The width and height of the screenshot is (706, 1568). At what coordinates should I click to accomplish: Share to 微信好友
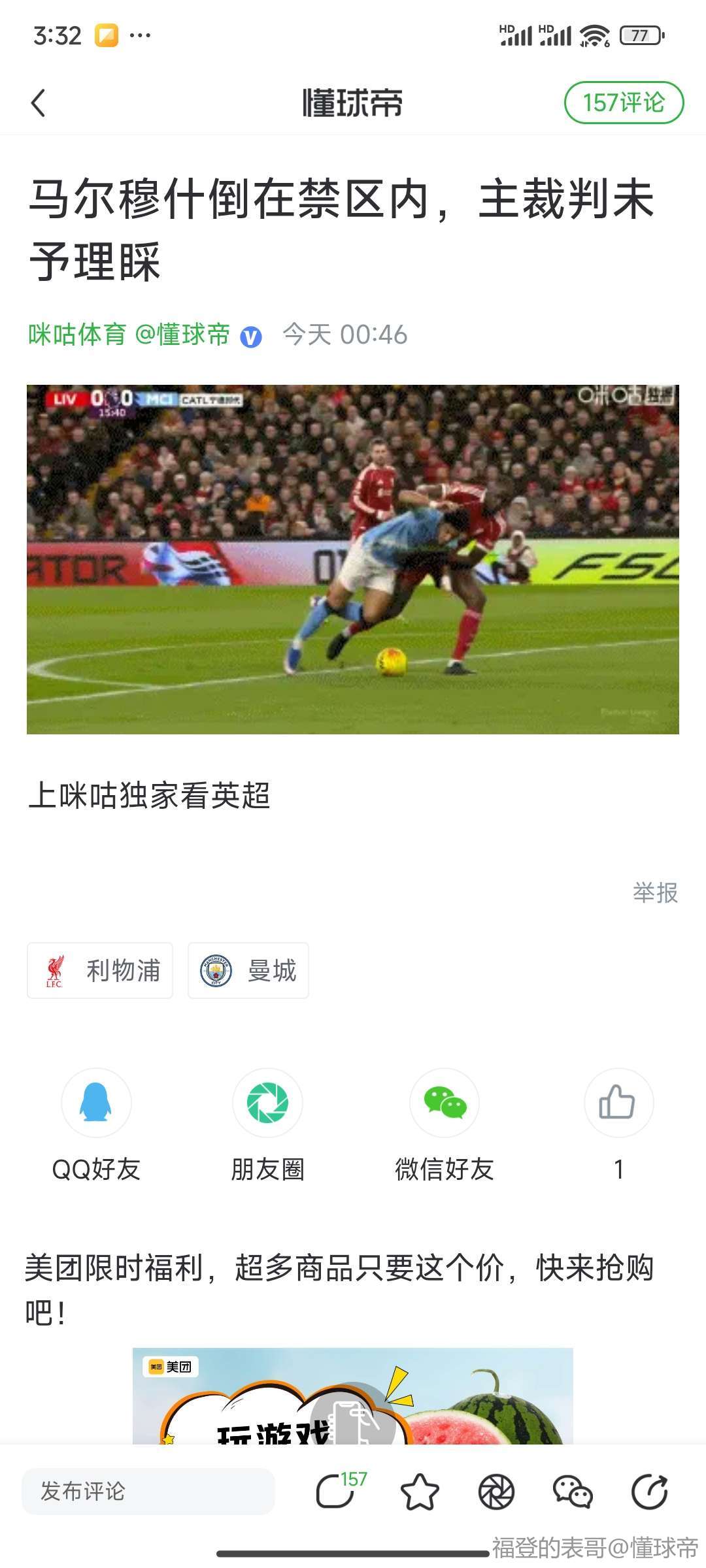coord(445,1103)
